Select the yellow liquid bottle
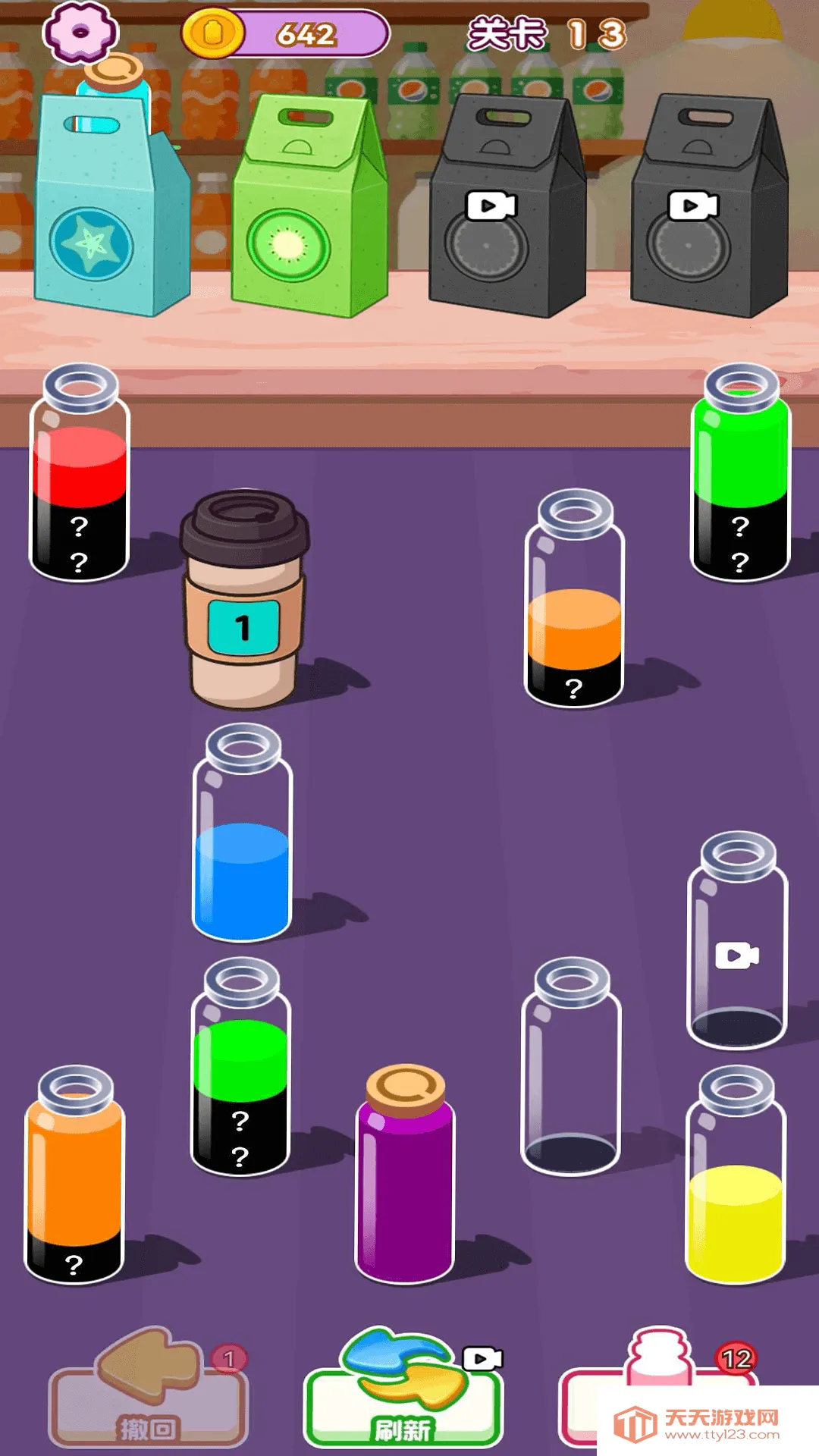819x1456 pixels. pos(735,1183)
